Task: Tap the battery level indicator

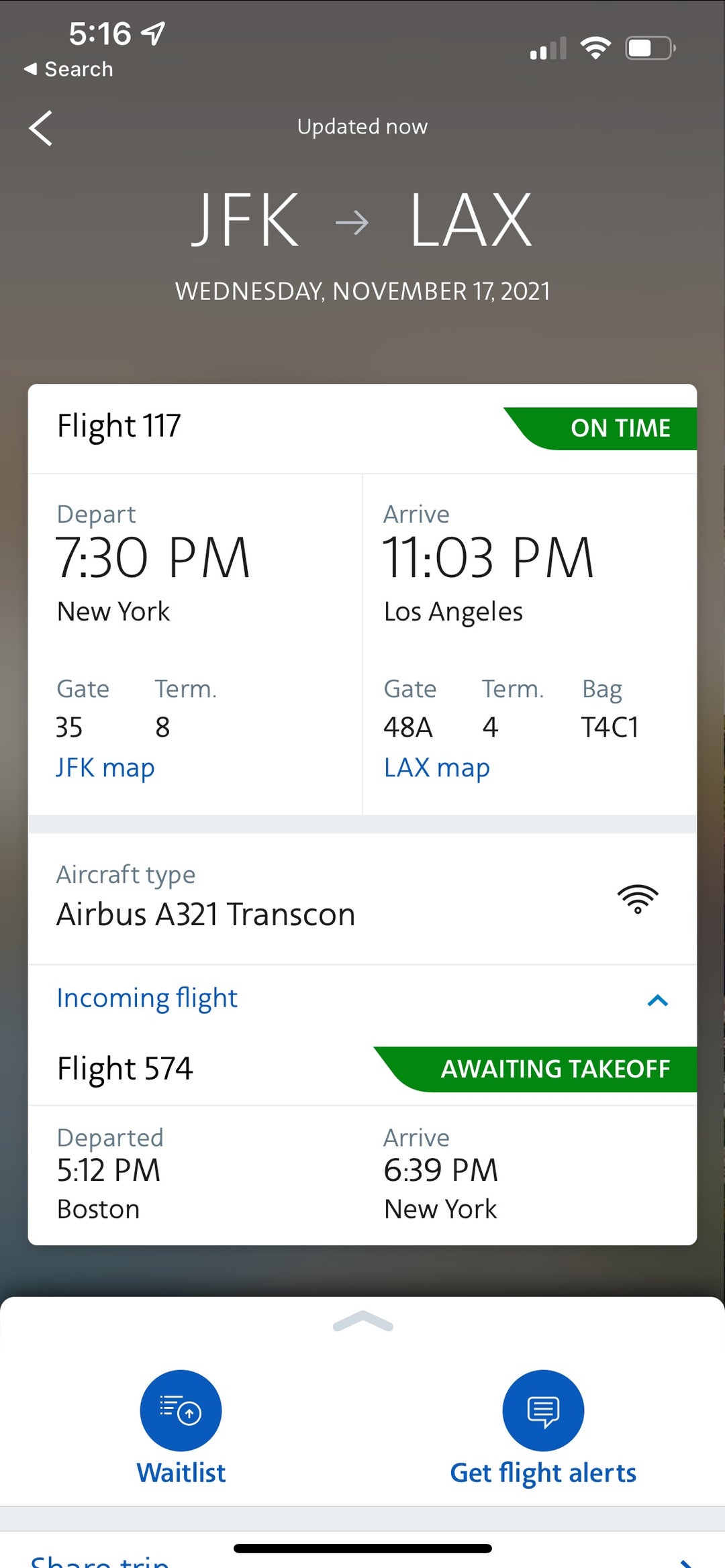Action: [646, 47]
